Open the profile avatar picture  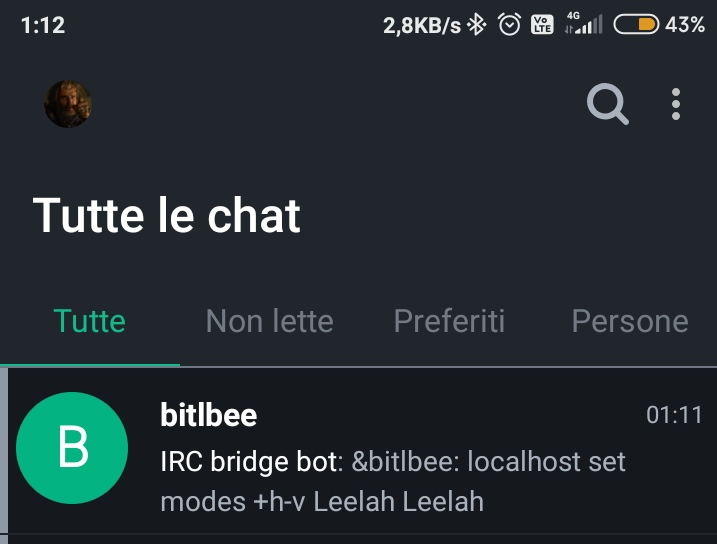click(x=68, y=104)
